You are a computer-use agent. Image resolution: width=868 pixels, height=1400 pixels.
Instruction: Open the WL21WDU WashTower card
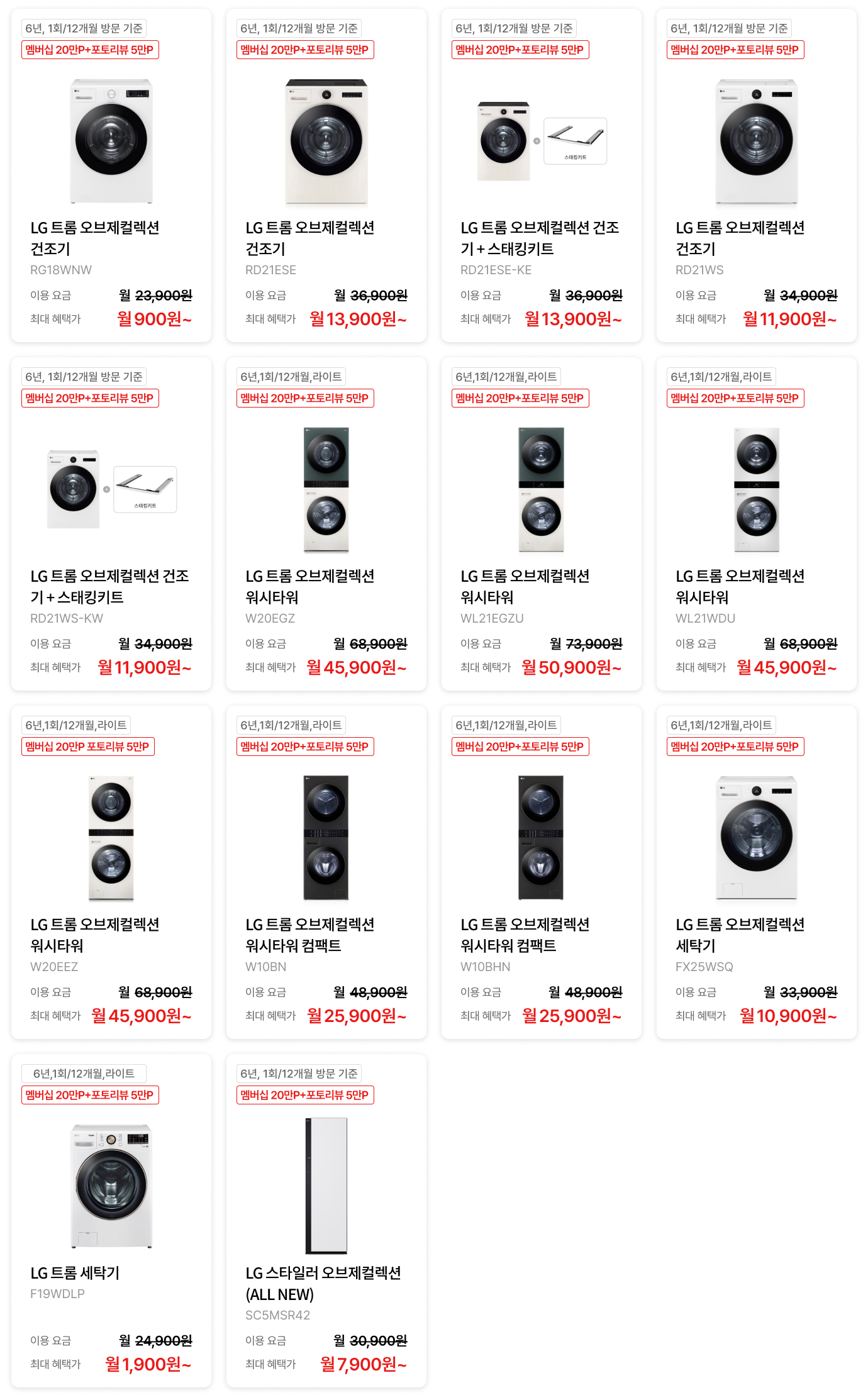tap(757, 524)
